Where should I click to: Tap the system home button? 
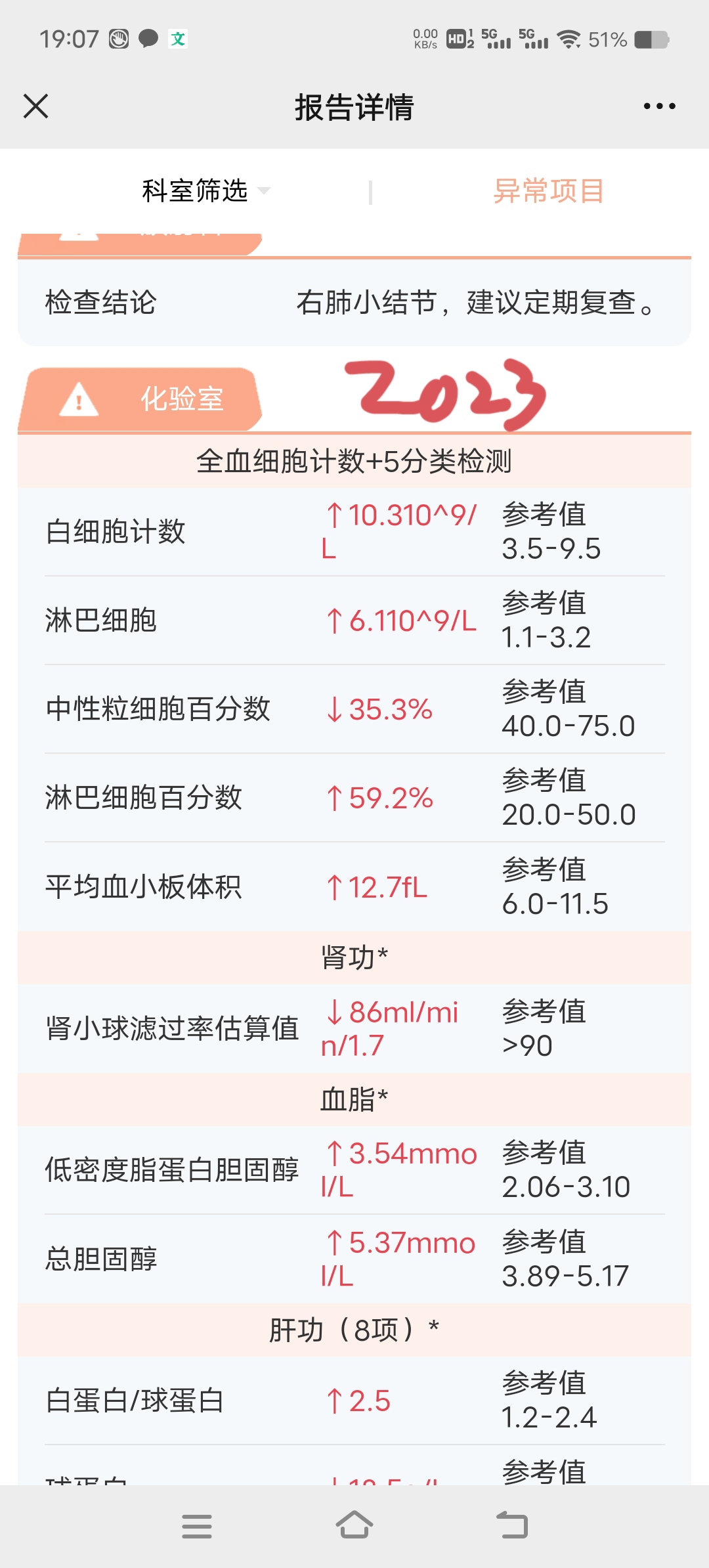[x=354, y=1525]
